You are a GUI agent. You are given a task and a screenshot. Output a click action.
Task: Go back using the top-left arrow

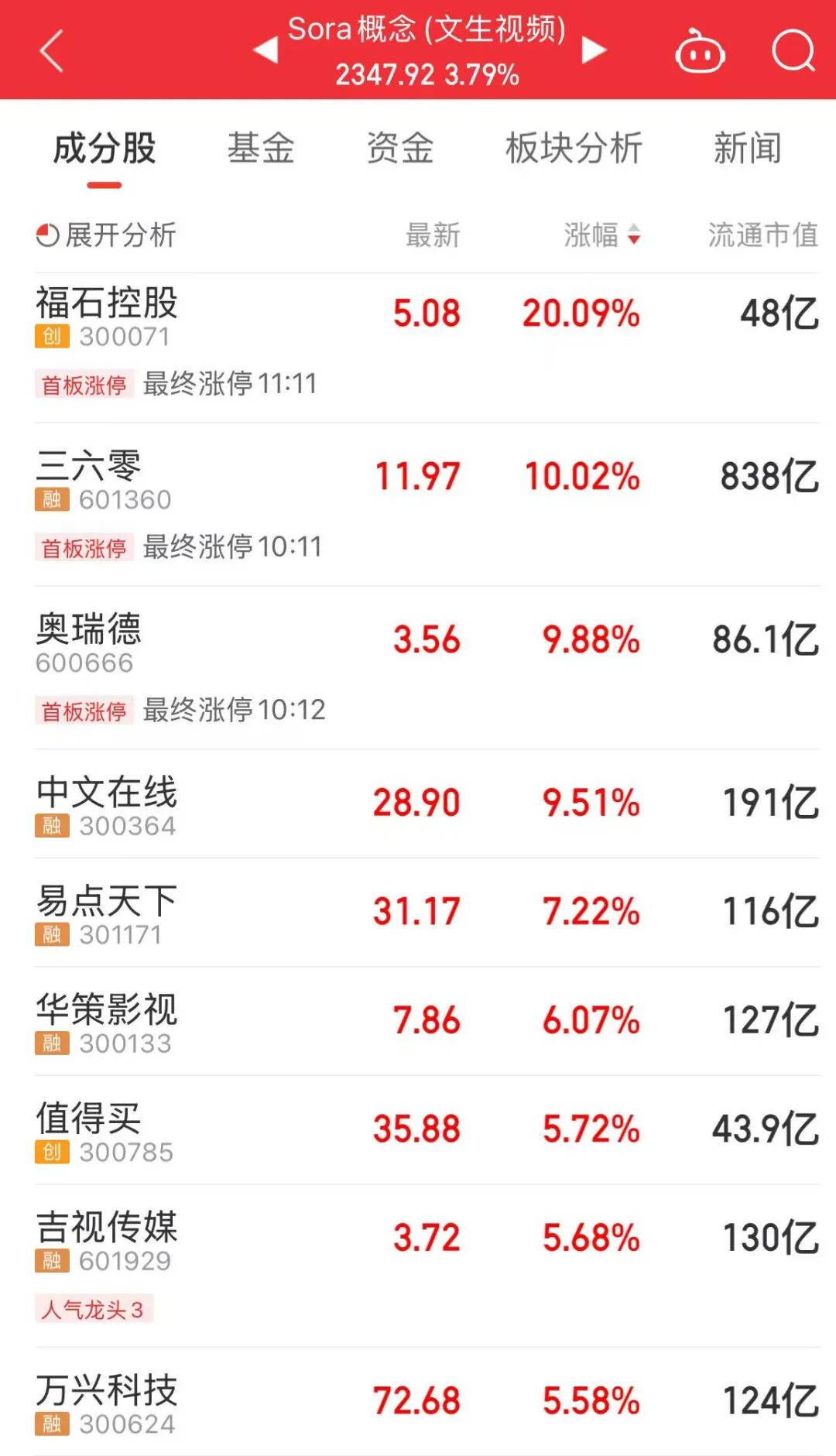coord(51,51)
